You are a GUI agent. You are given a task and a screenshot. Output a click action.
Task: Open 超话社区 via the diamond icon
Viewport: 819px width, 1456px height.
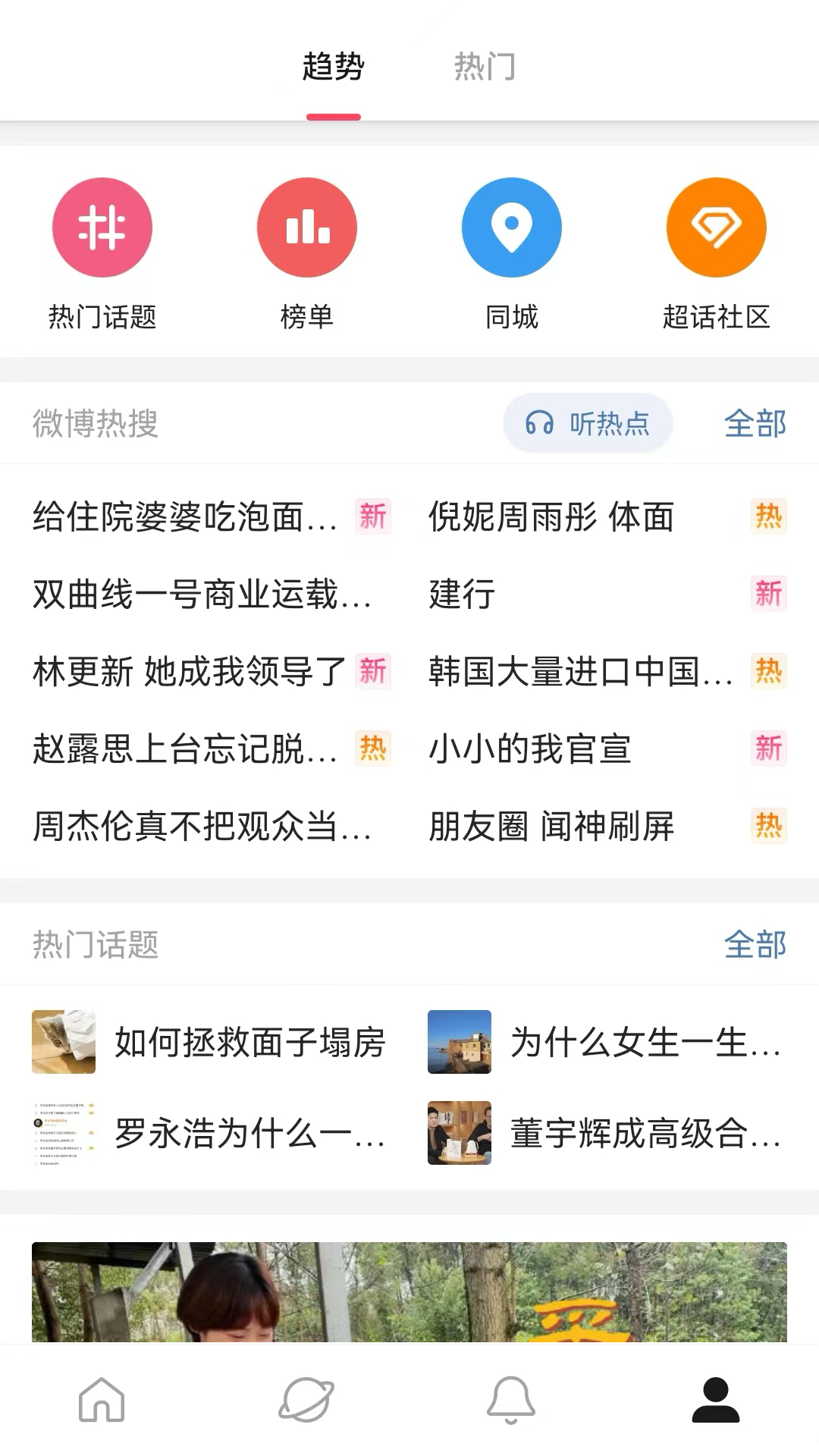716,227
